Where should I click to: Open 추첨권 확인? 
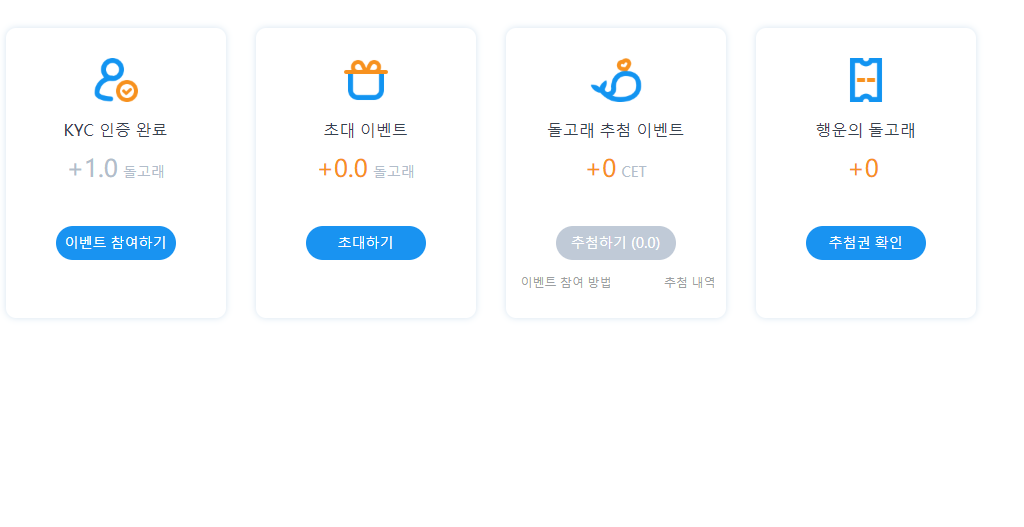point(866,243)
